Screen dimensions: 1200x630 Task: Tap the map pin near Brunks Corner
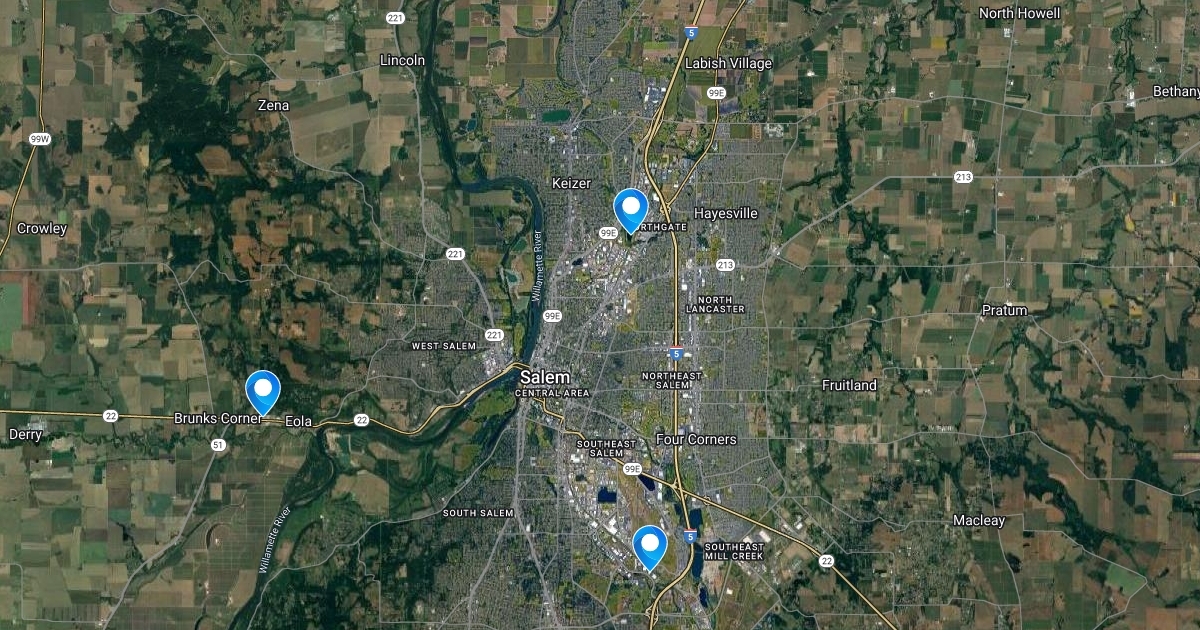263,390
